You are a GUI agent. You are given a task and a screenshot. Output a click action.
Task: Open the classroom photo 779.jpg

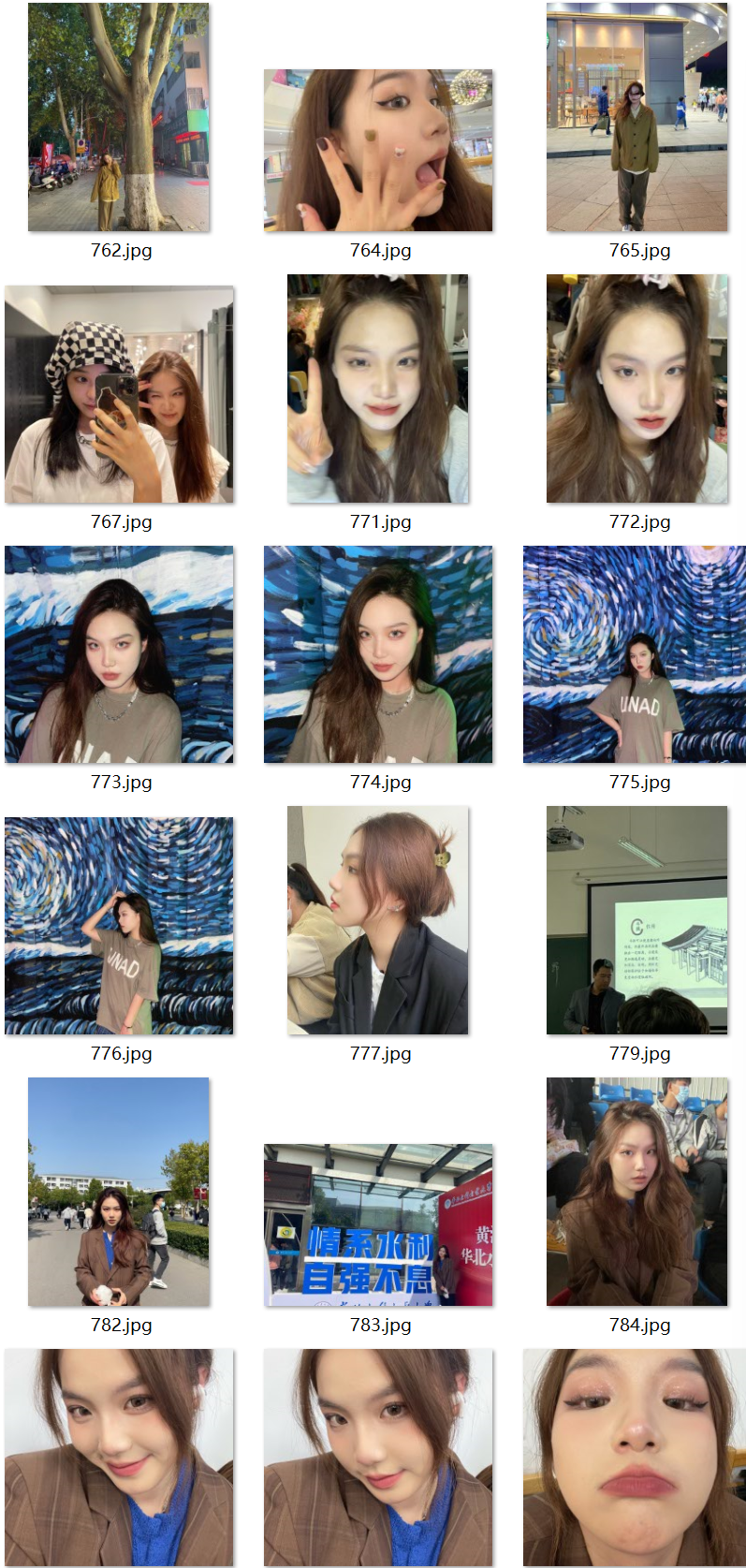tap(637, 920)
